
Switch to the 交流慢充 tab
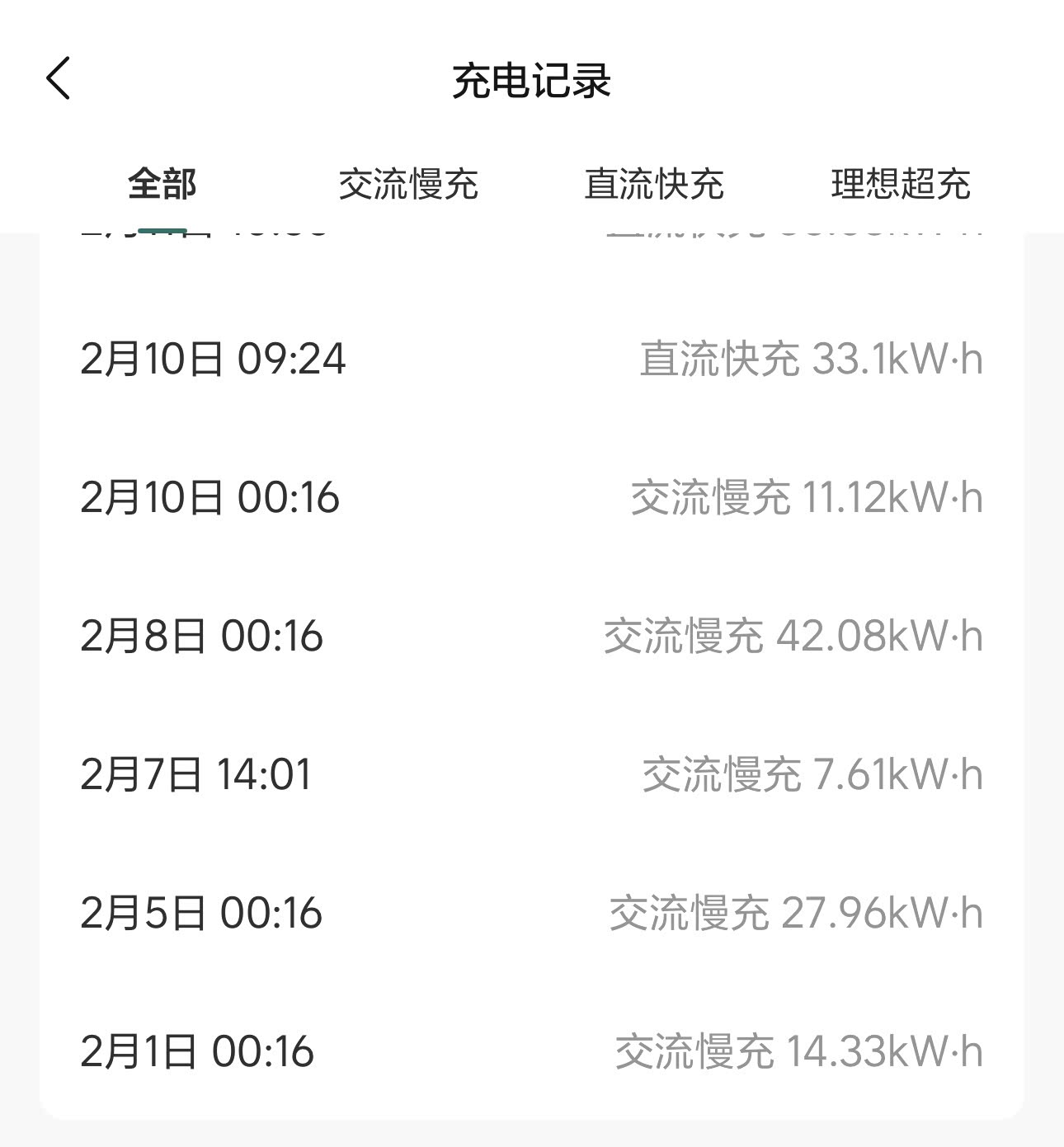point(408,184)
